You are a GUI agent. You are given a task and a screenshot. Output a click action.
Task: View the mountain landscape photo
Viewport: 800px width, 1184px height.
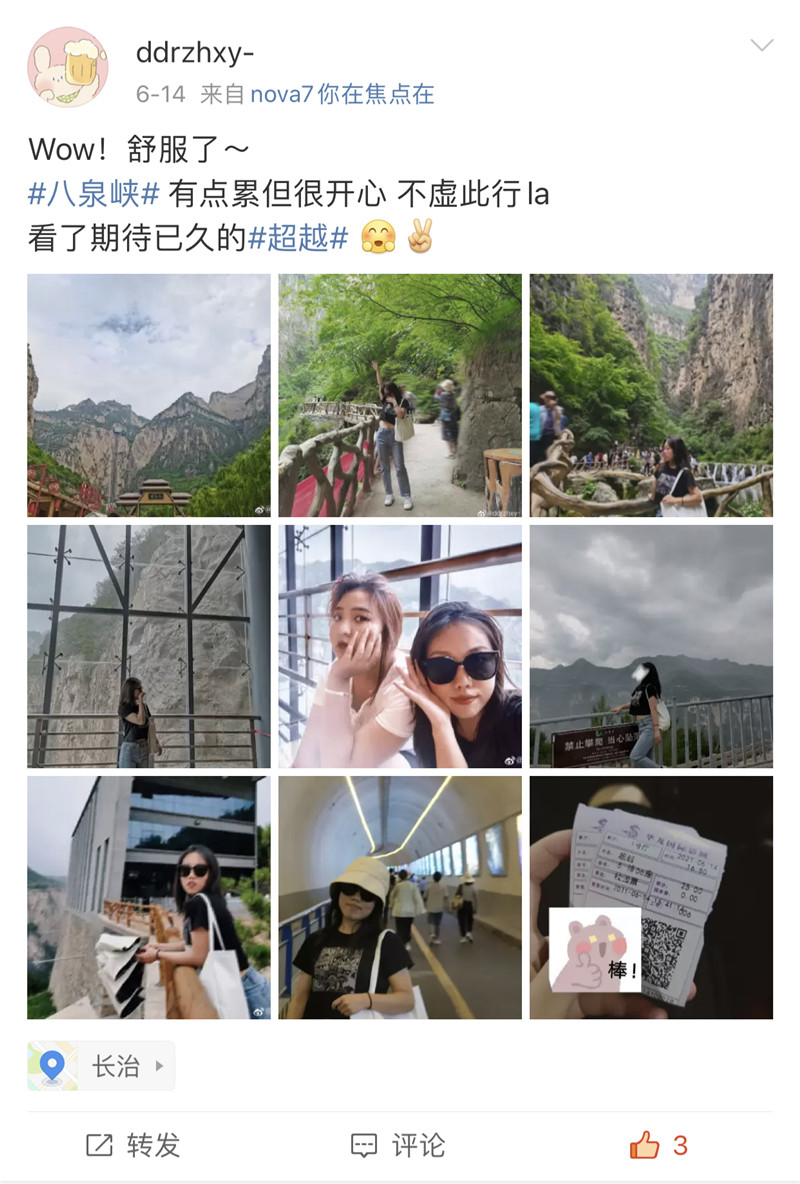coord(148,395)
